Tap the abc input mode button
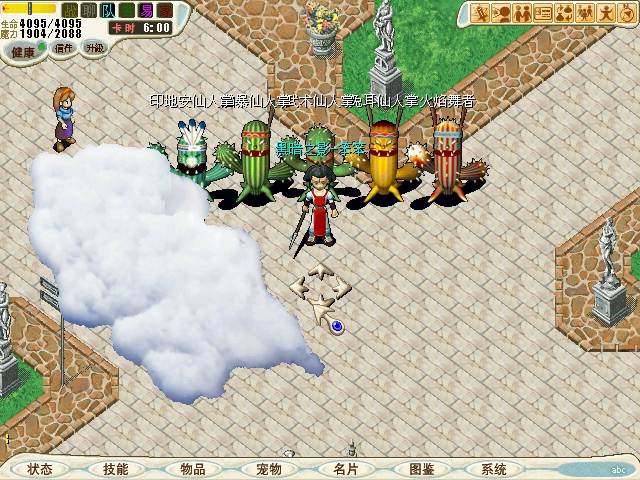Viewport: 640px width, 480px height. (x=617, y=469)
